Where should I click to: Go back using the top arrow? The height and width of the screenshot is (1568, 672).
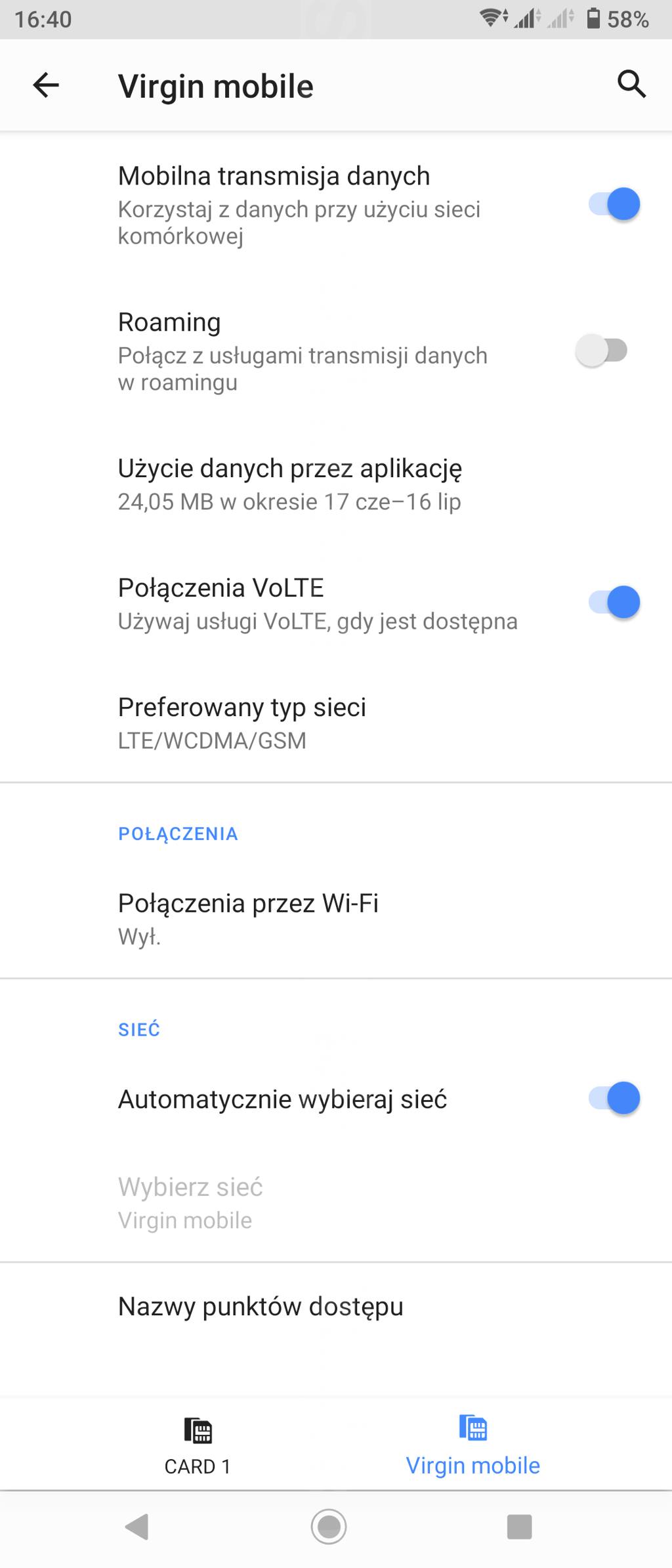coord(46,85)
